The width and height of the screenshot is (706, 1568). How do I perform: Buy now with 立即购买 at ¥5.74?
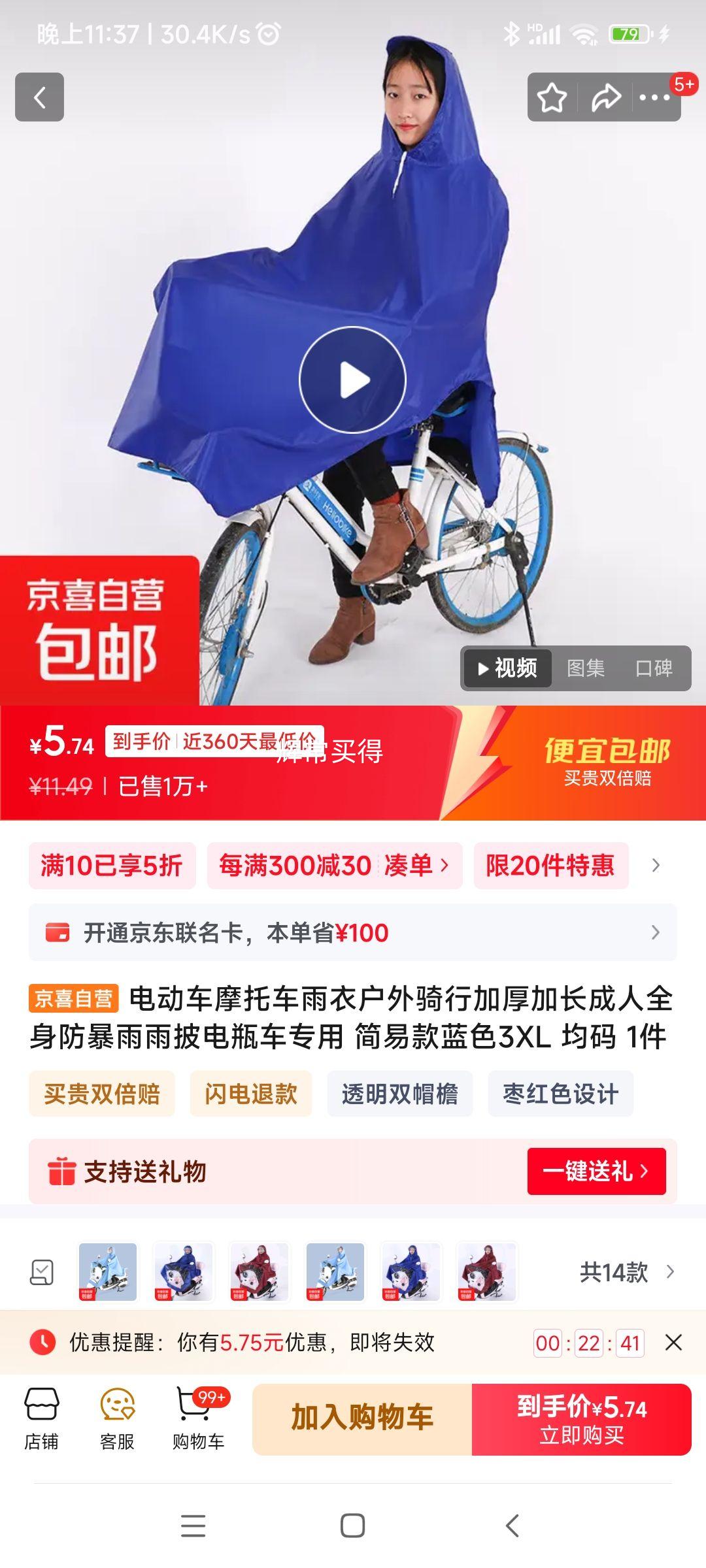tap(581, 1419)
